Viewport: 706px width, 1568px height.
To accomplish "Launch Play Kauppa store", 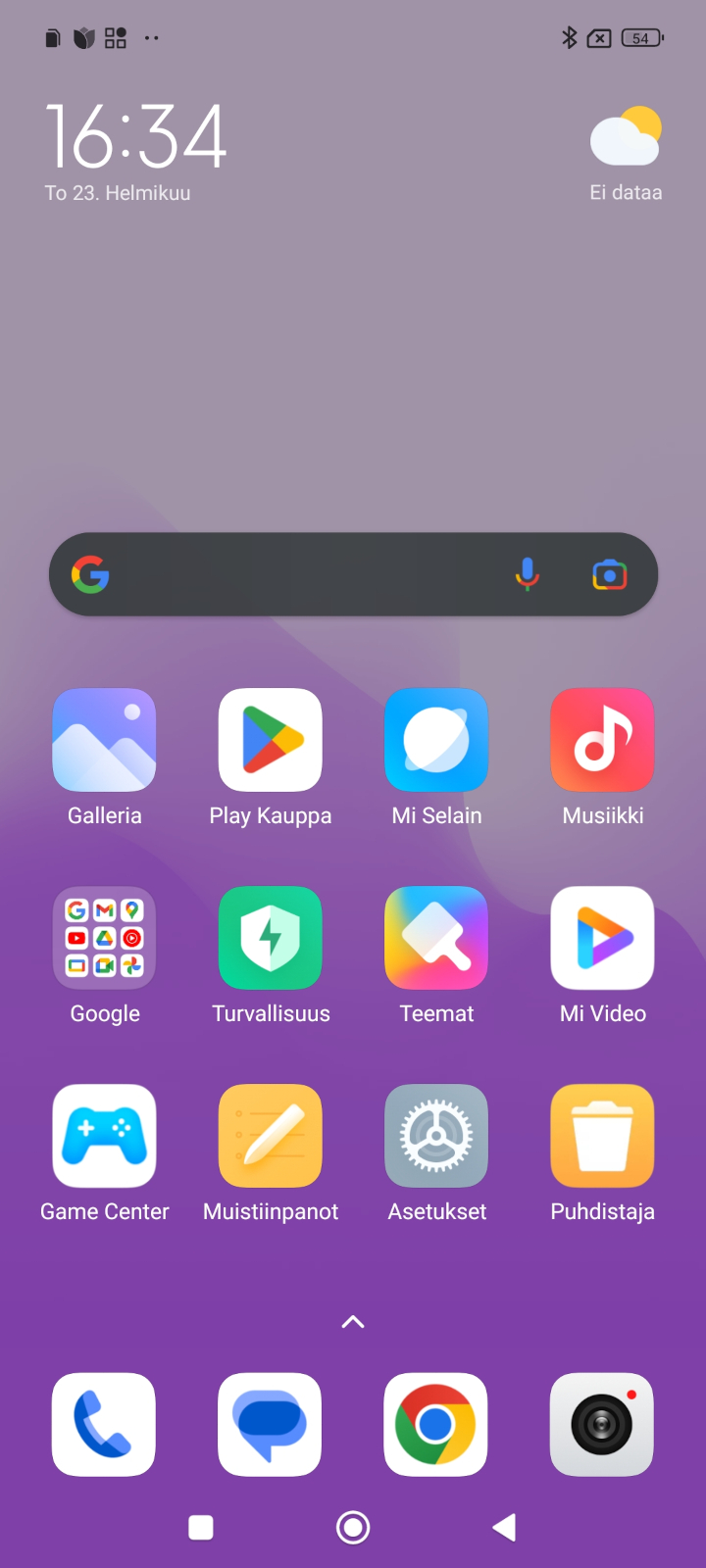I will (x=271, y=740).
